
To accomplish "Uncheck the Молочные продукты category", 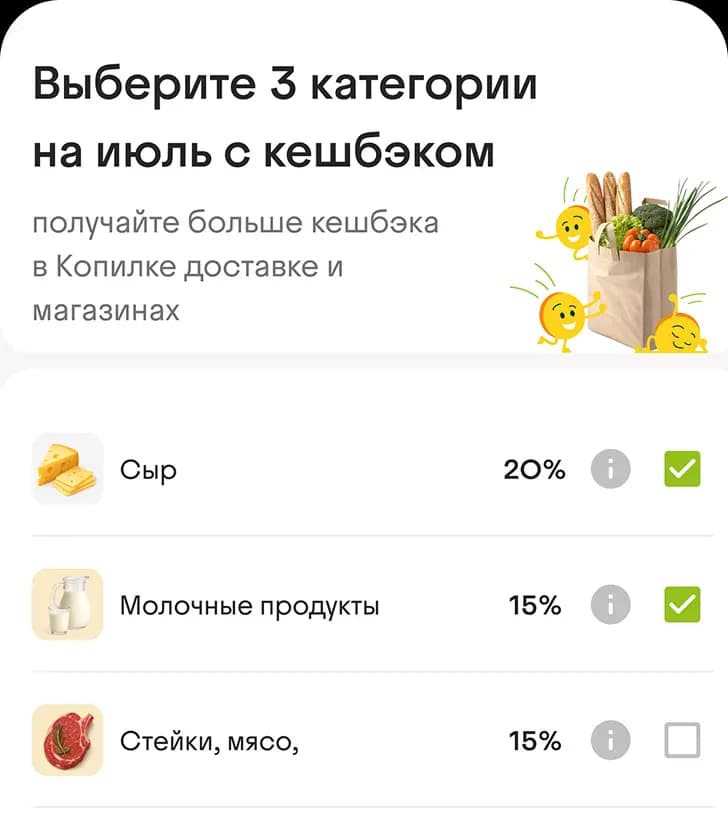I will 682,604.
